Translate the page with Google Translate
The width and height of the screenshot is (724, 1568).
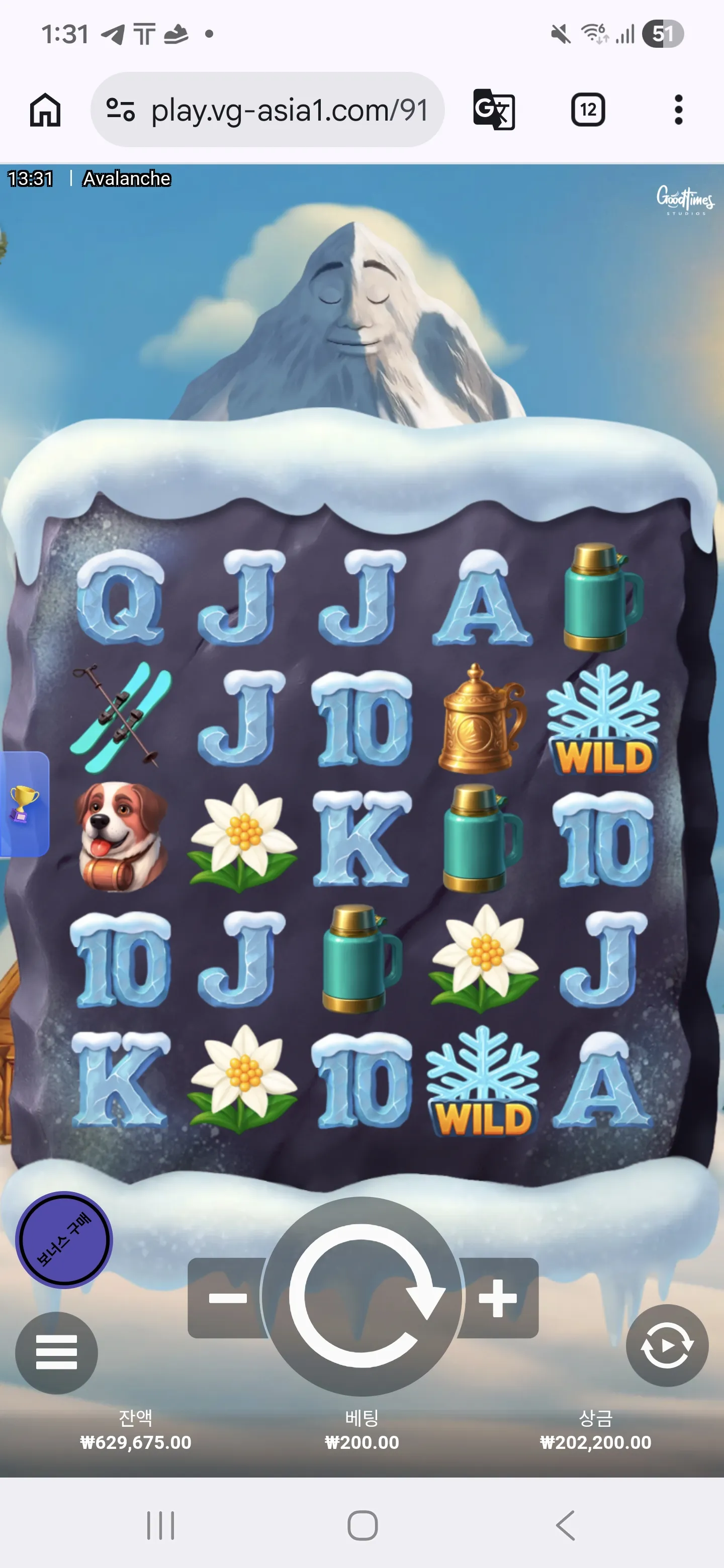(494, 110)
